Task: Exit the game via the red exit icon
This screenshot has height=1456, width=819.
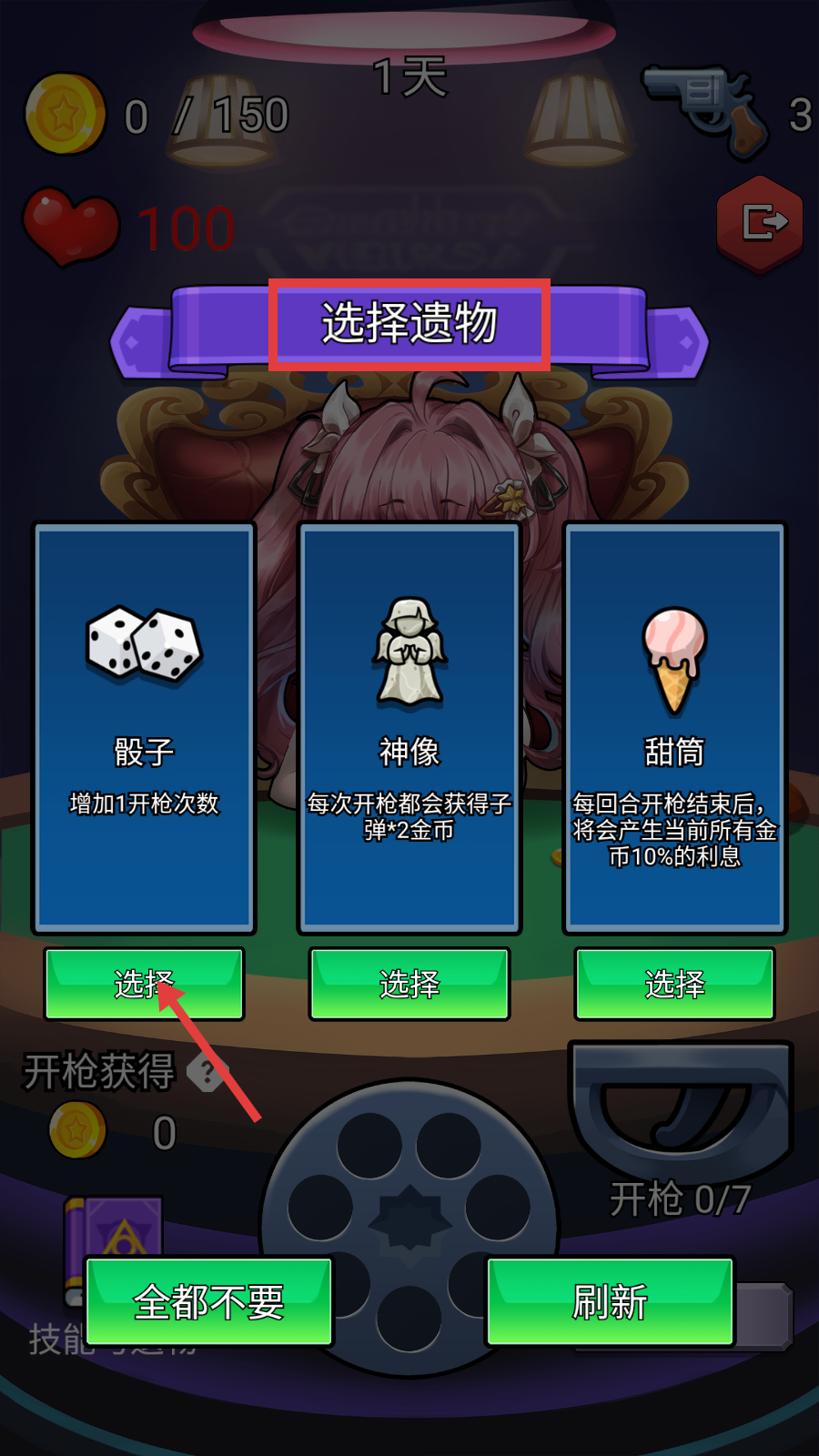Action: (761, 223)
